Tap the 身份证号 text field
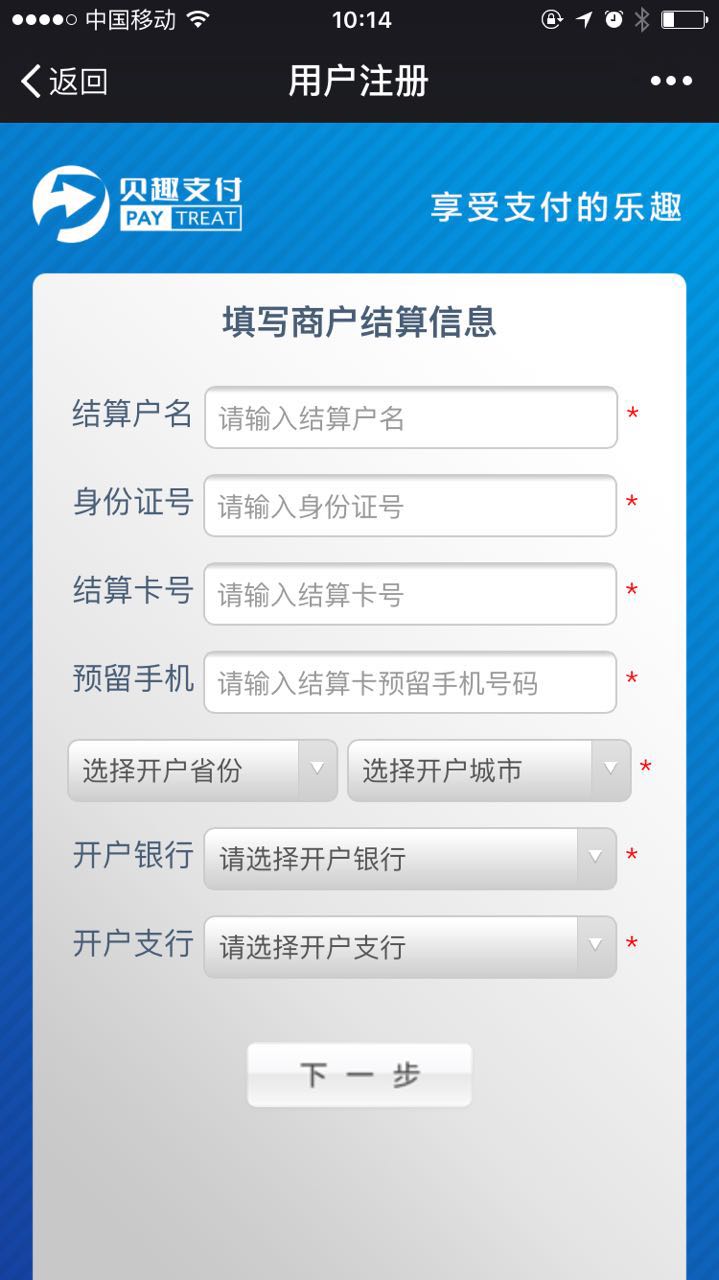 pos(410,506)
